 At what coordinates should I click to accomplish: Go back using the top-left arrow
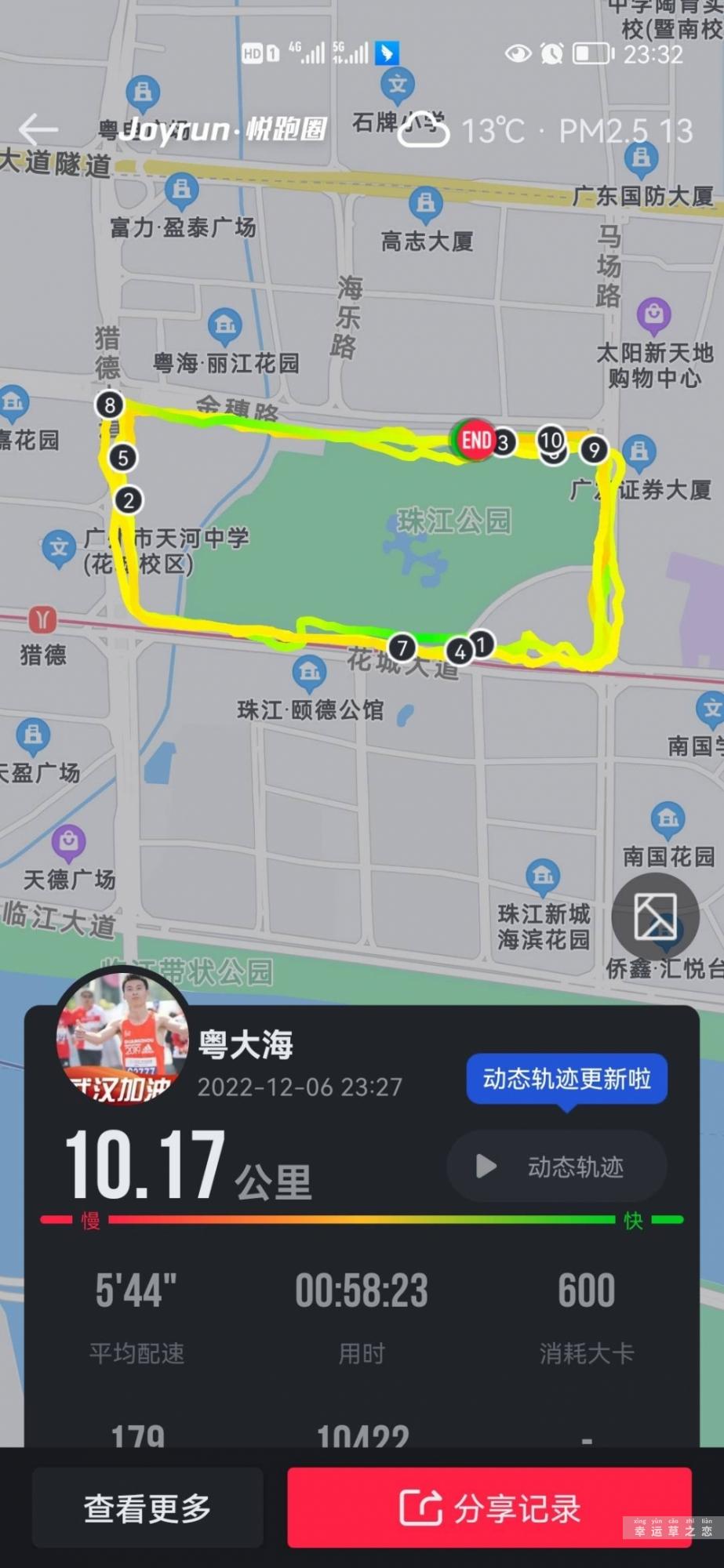click(x=38, y=129)
